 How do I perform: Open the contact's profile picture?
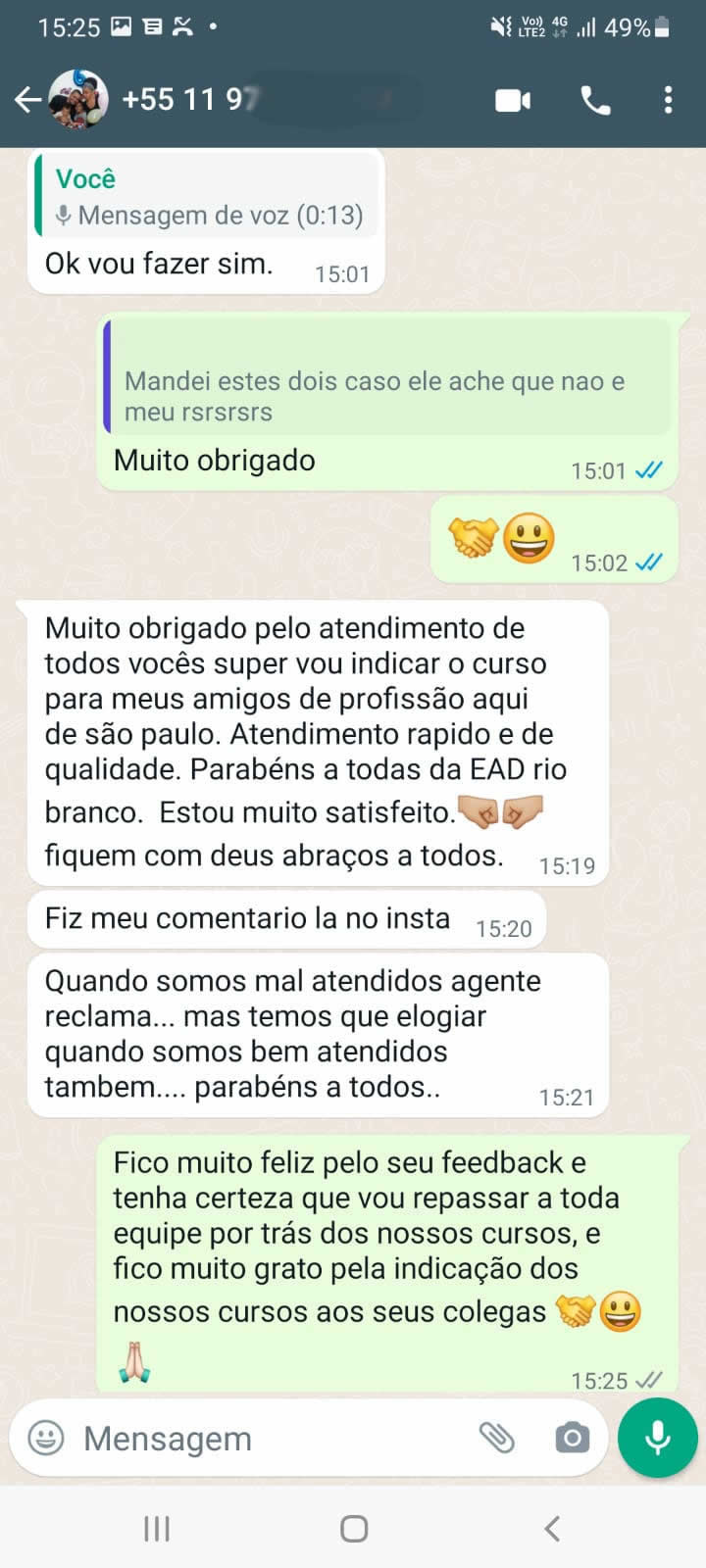point(78,99)
